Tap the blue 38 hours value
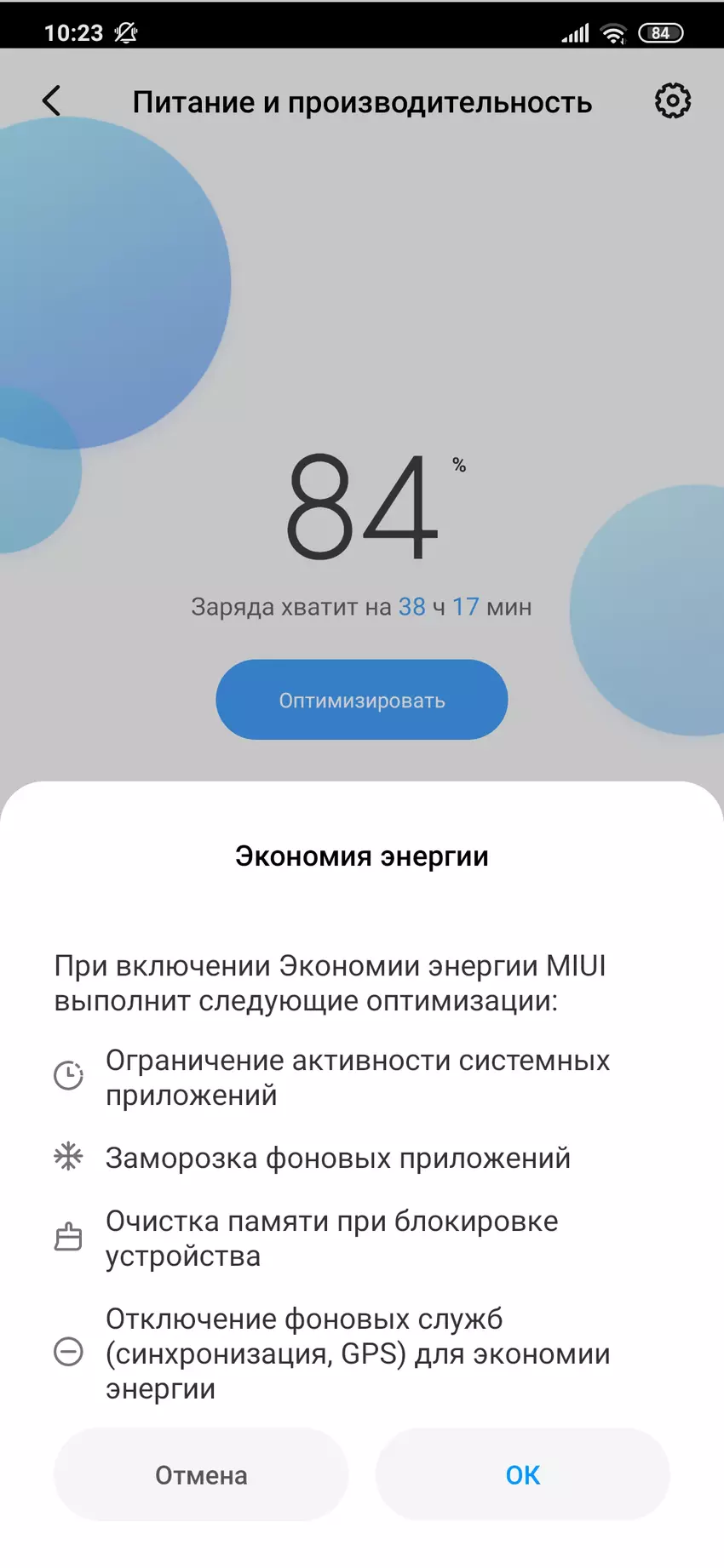The image size is (724, 1568). tap(412, 606)
